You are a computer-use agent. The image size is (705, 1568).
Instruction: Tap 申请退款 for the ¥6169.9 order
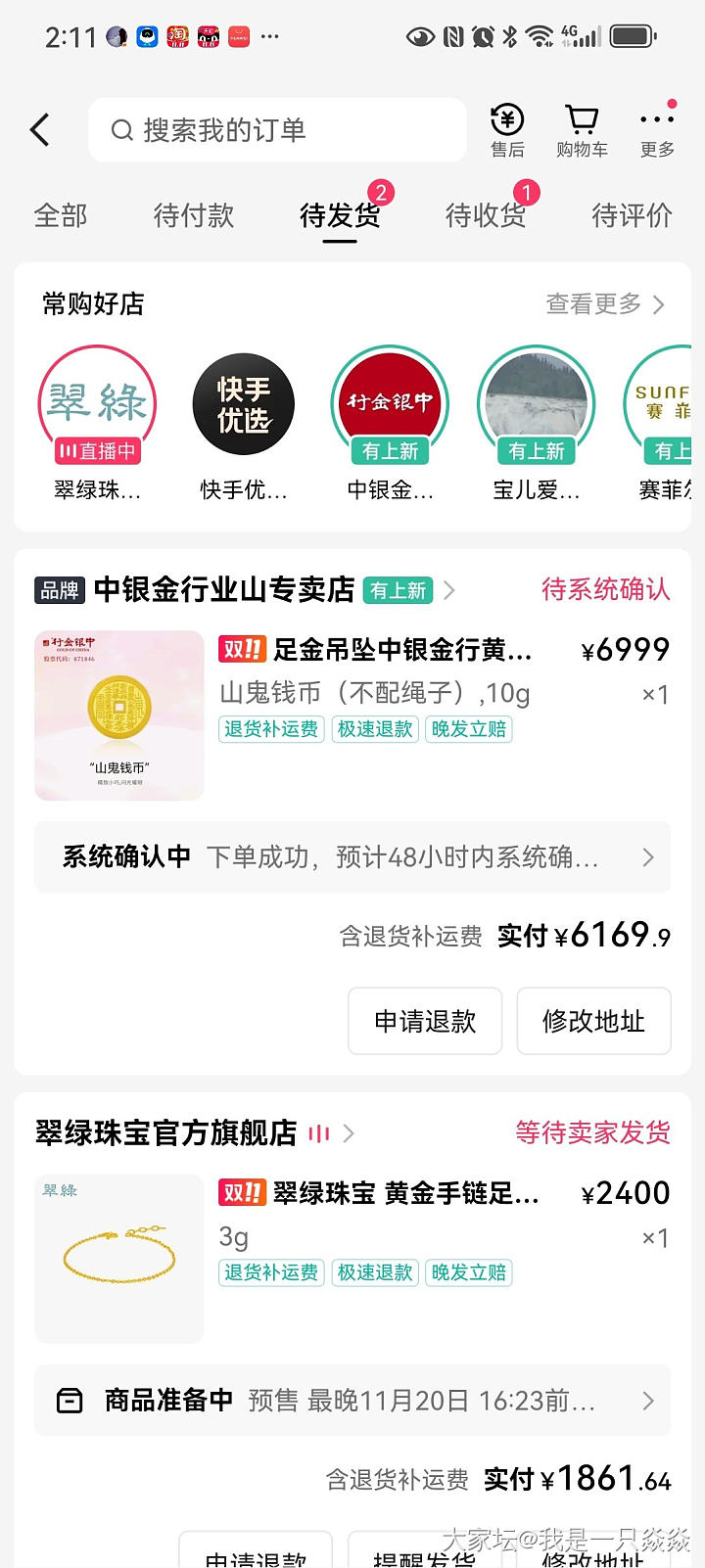coord(425,1021)
